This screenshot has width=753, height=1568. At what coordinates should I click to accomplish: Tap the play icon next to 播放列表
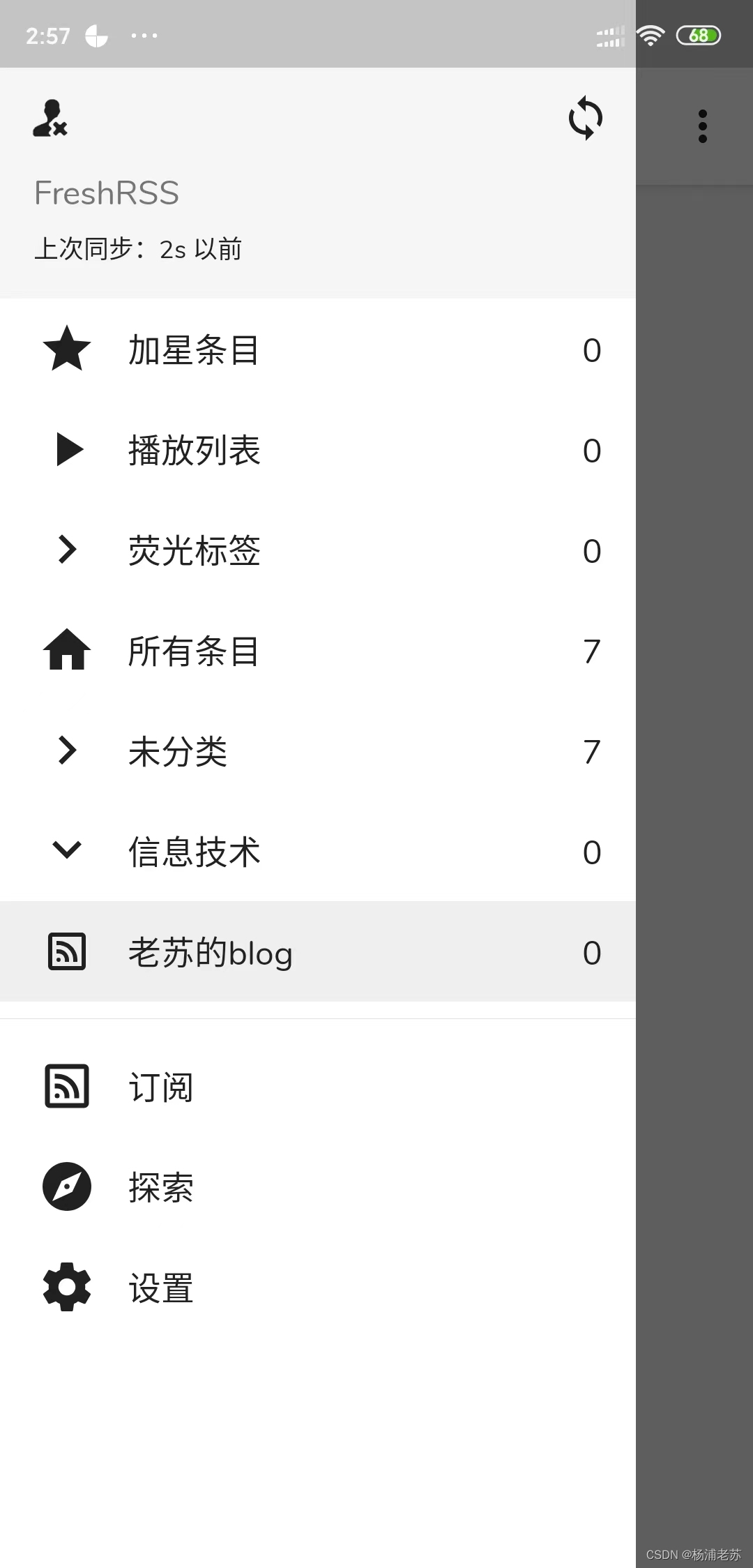click(x=66, y=451)
